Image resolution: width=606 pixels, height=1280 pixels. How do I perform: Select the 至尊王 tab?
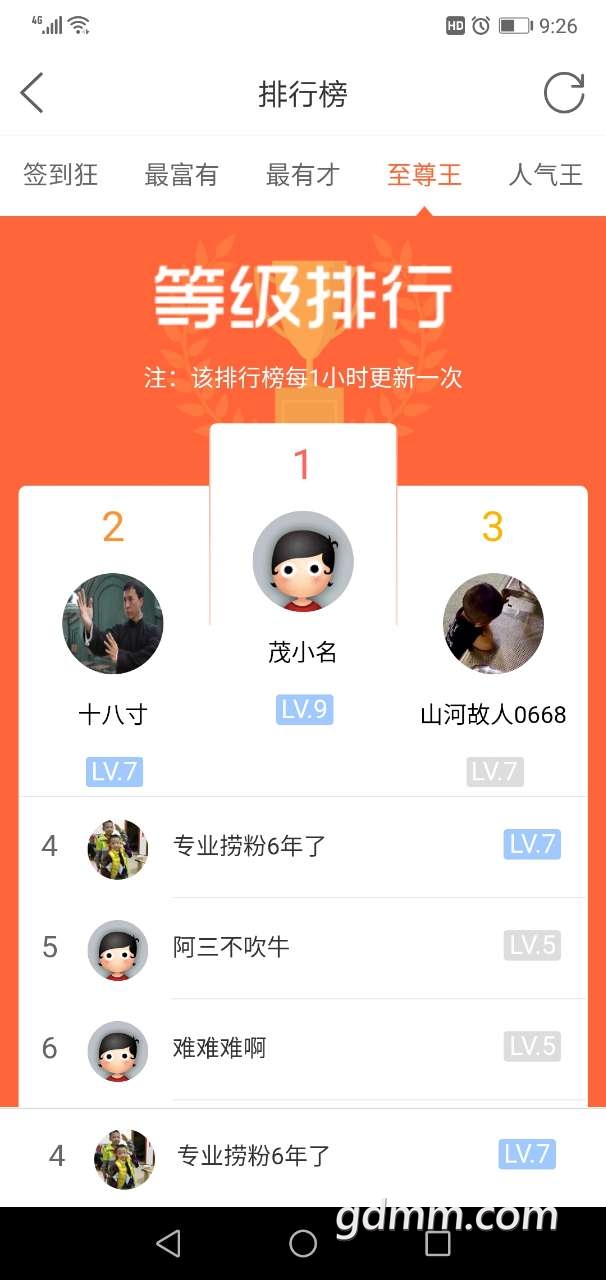pos(424,176)
